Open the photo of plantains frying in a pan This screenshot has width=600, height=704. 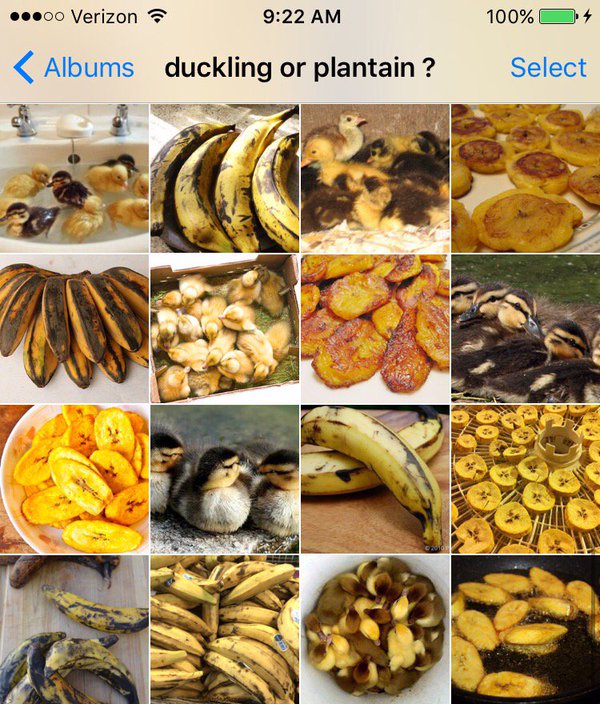point(526,630)
